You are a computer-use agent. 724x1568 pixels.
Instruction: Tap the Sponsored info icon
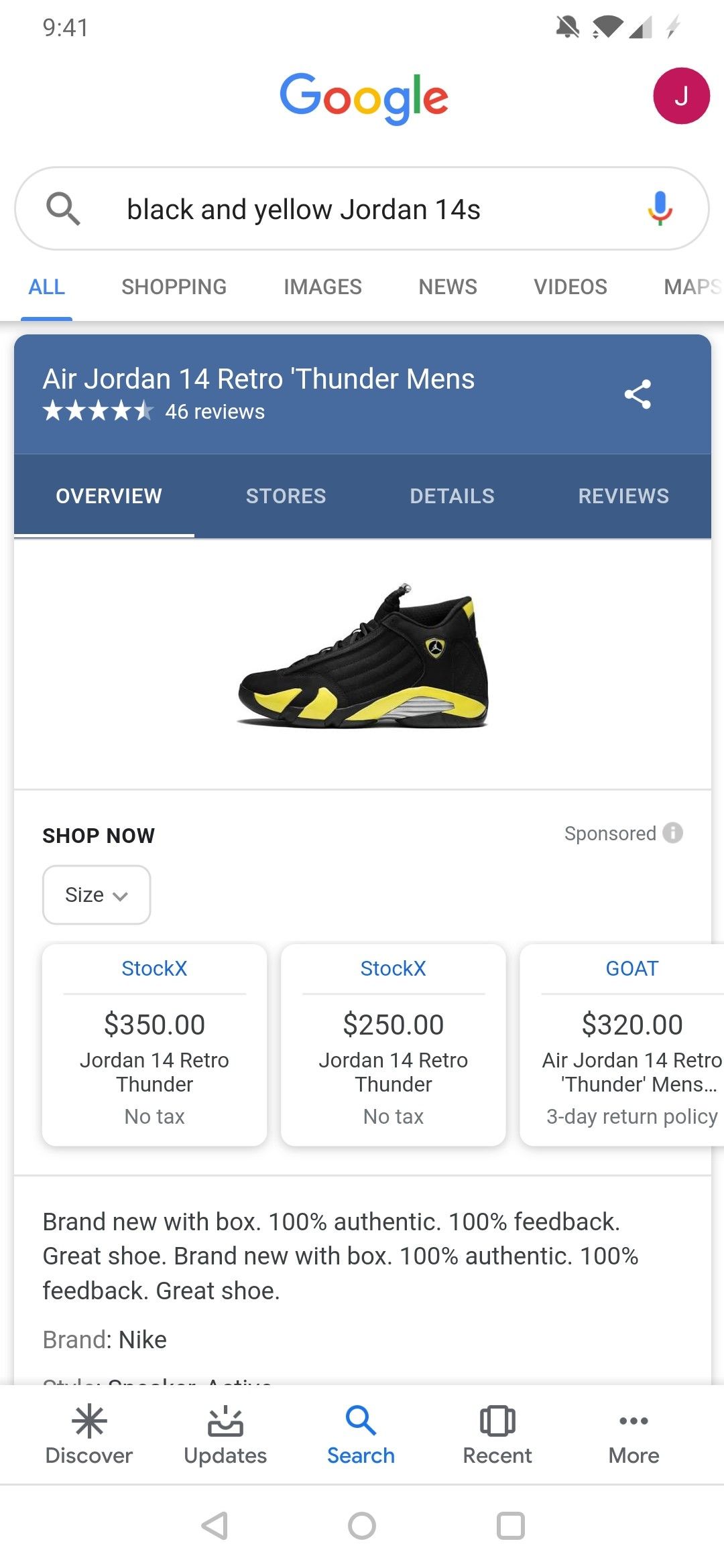pyautogui.click(x=672, y=833)
